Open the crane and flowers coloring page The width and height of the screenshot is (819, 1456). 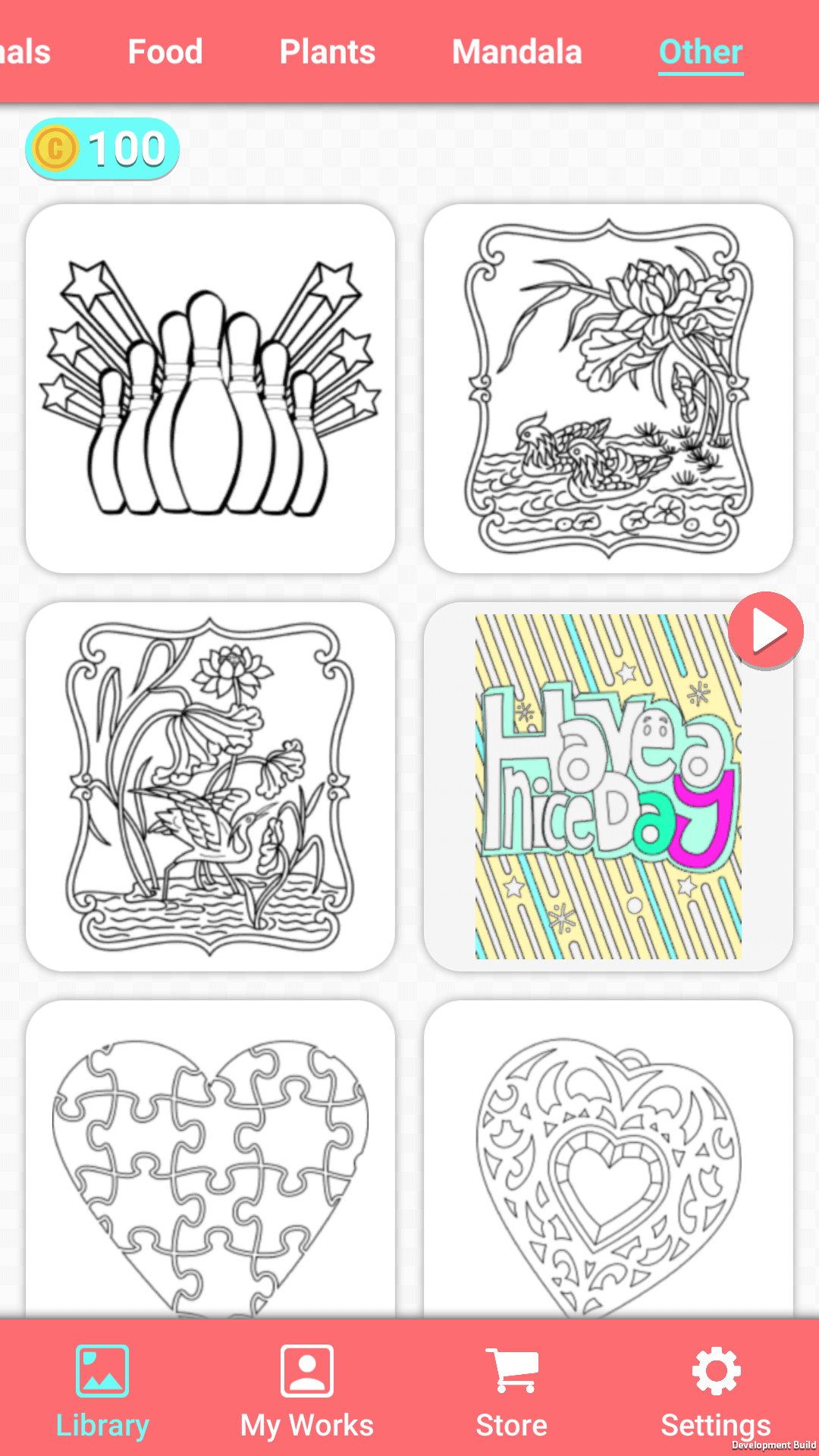click(210, 786)
